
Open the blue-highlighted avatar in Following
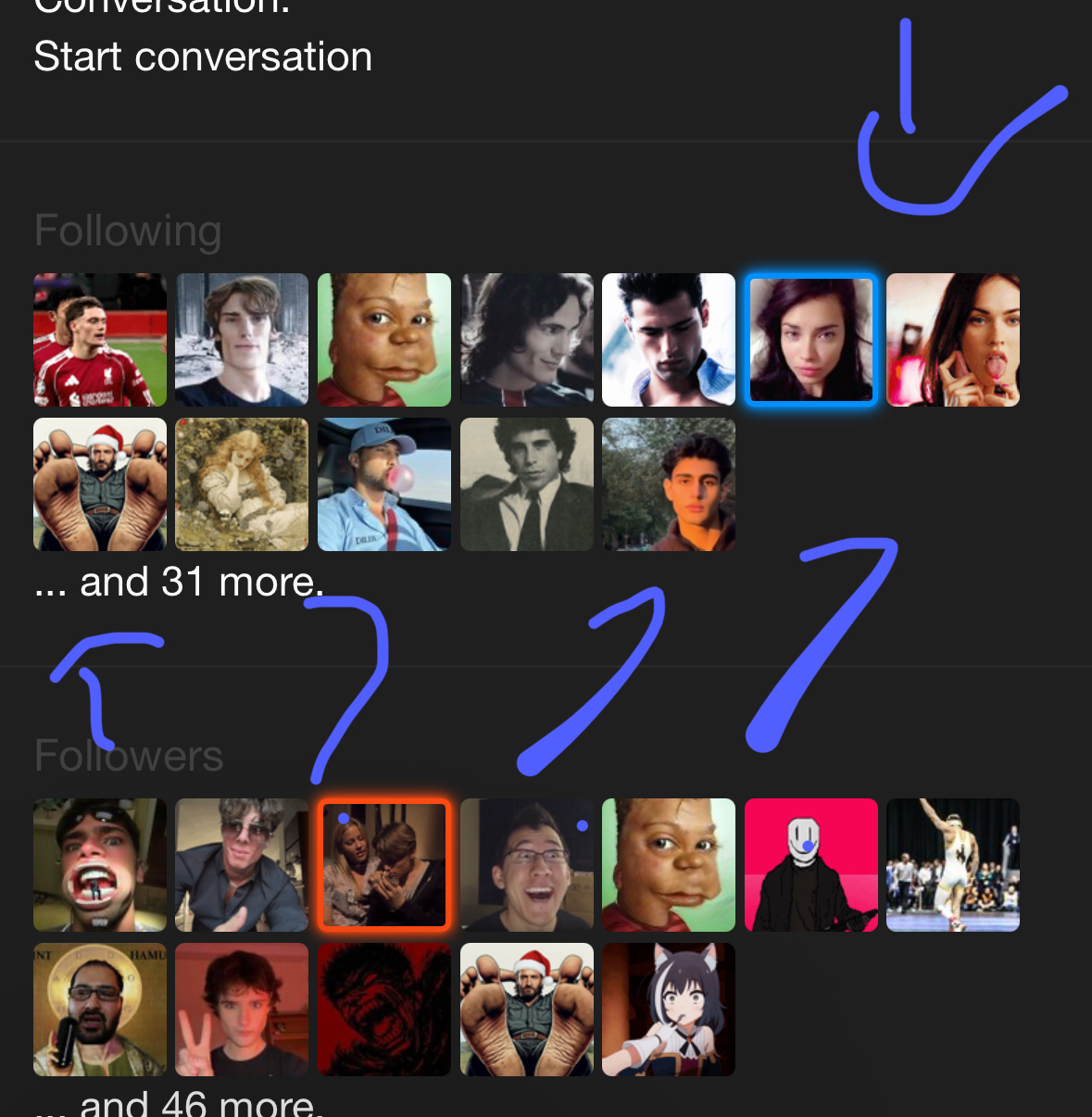(810, 340)
